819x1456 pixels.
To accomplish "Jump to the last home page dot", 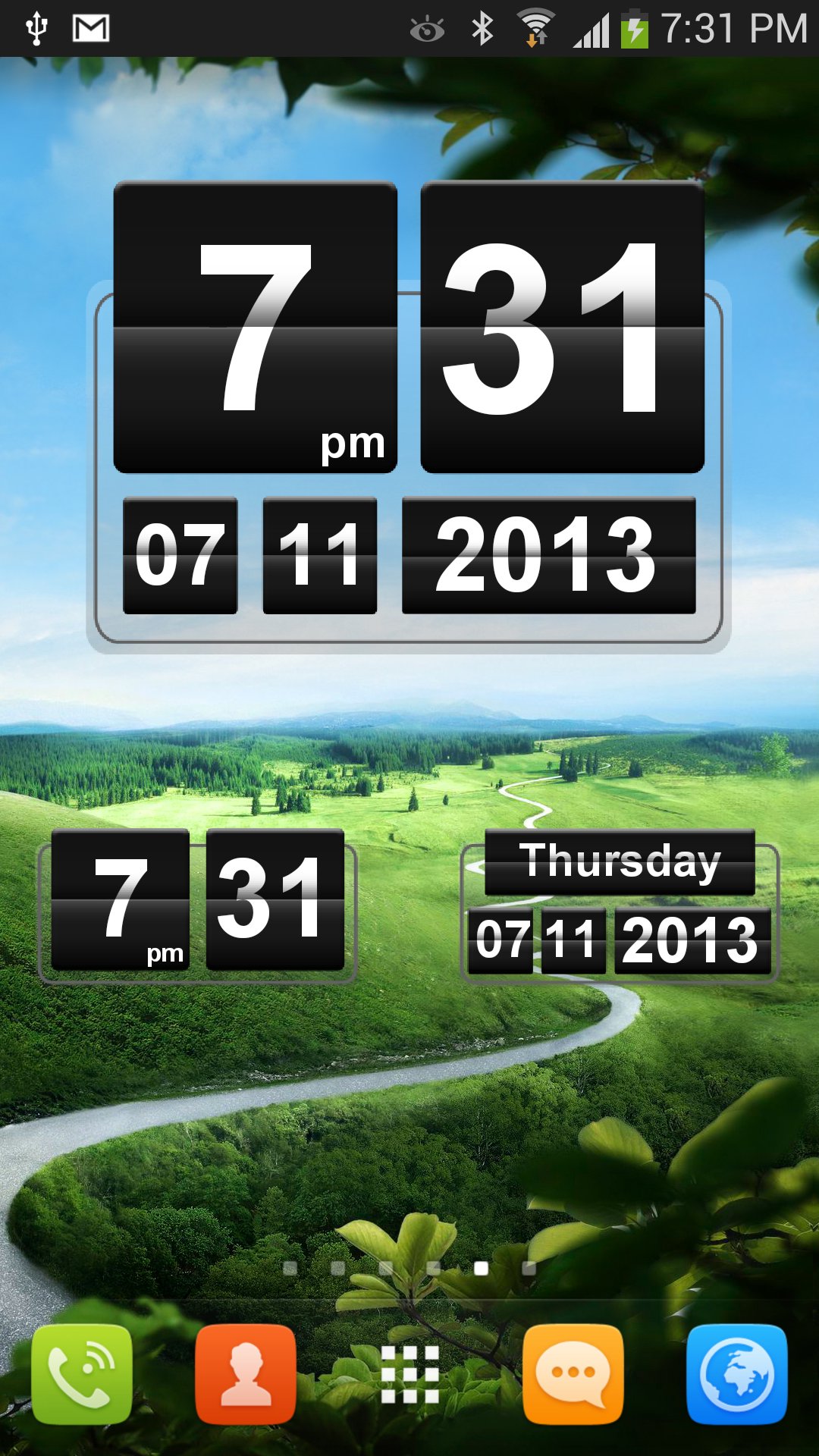I will (529, 1268).
